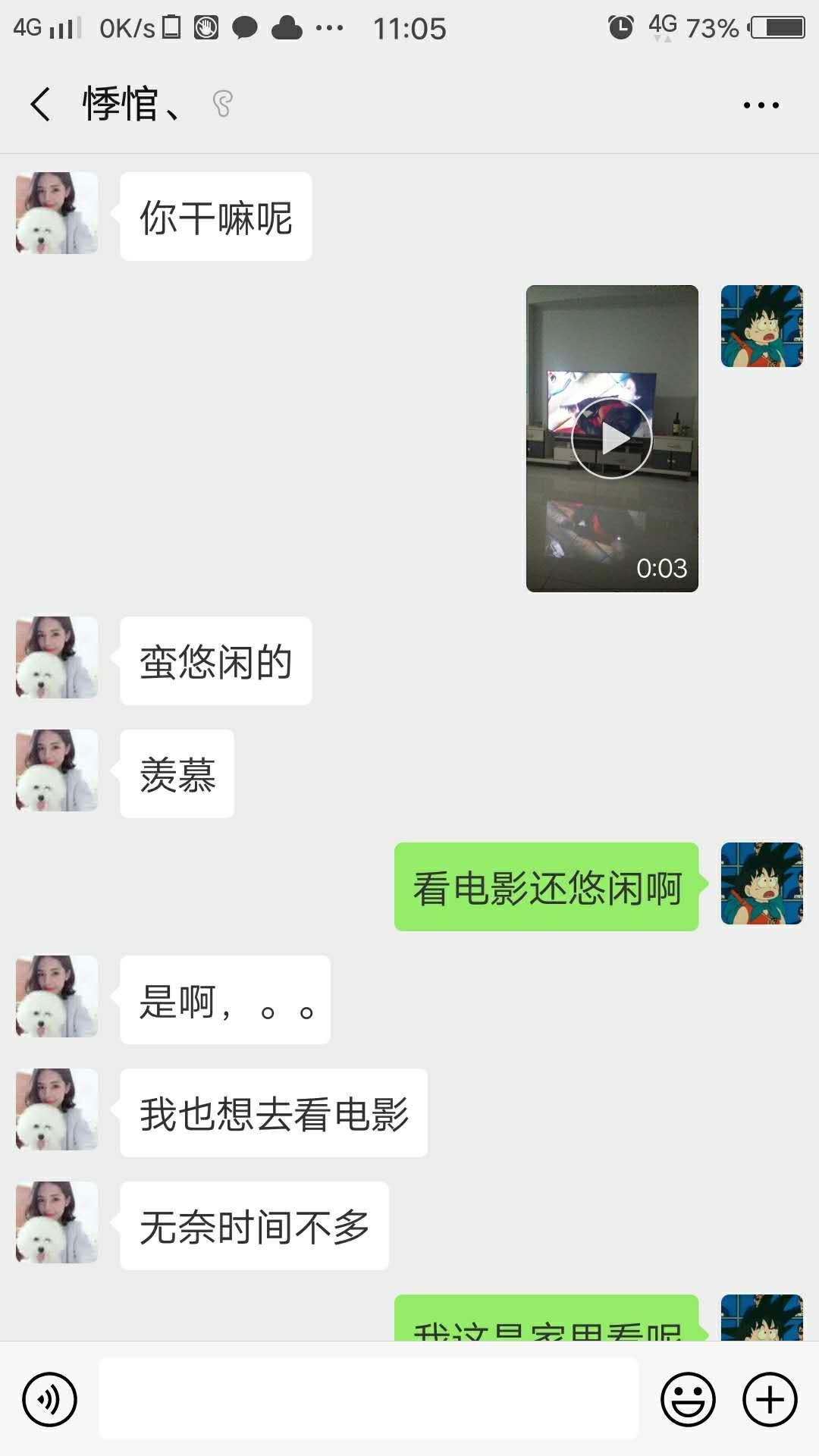The width and height of the screenshot is (819, 1456).
Task: Go back to the chat list
Action: point(41,104)
